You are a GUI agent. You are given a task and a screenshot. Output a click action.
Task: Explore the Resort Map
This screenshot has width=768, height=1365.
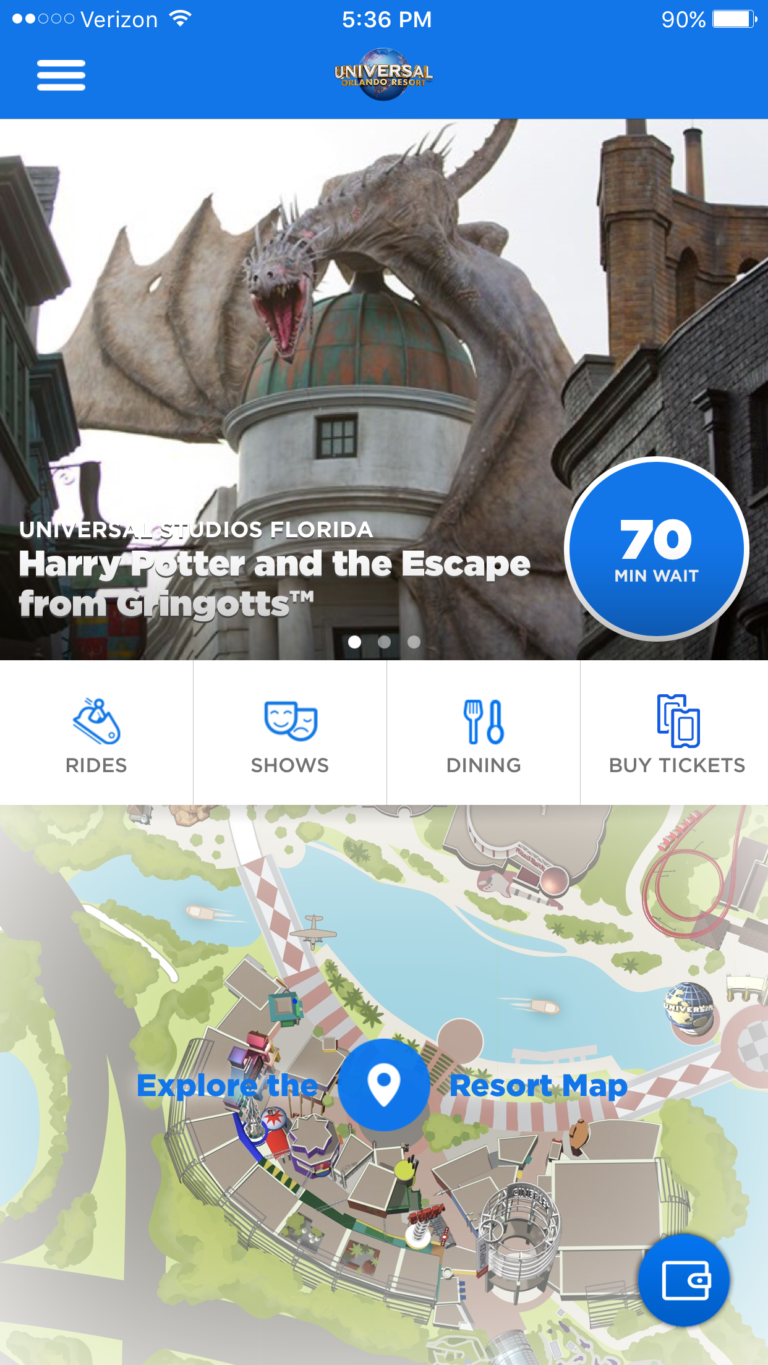383,1085
